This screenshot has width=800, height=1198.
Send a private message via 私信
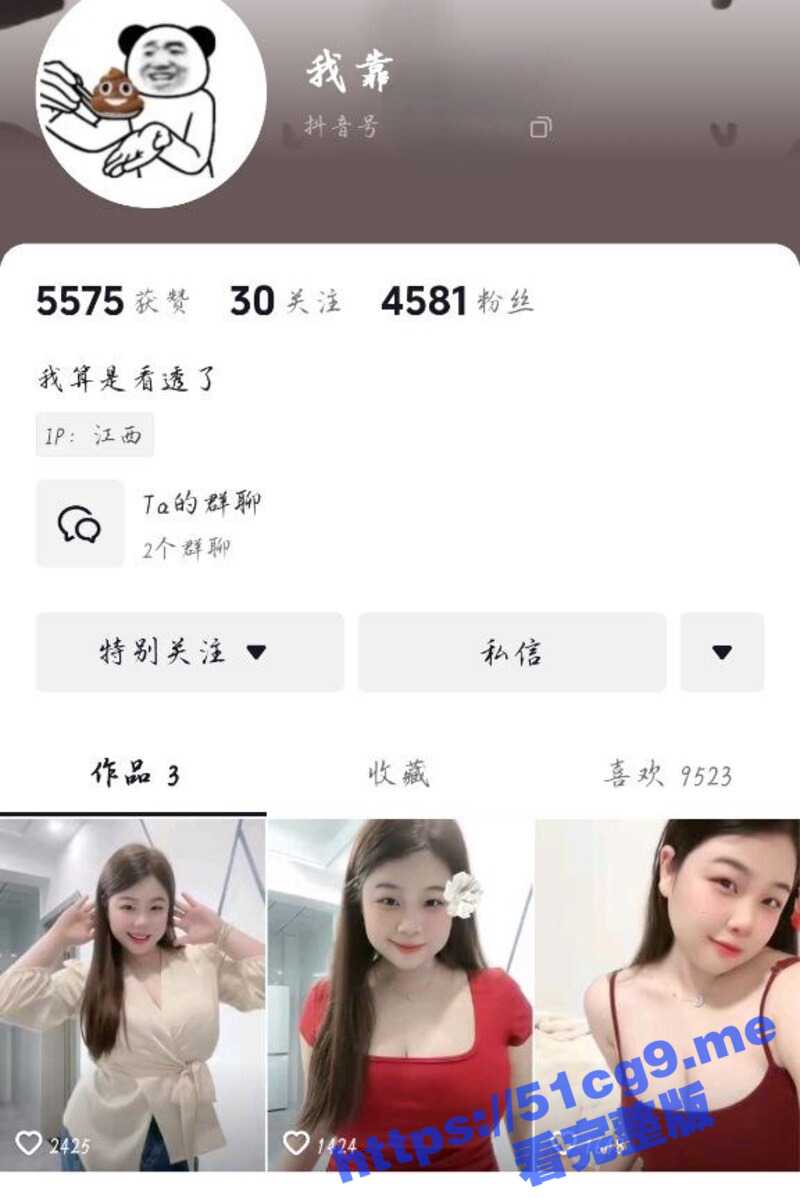click(x=512, y=652)
